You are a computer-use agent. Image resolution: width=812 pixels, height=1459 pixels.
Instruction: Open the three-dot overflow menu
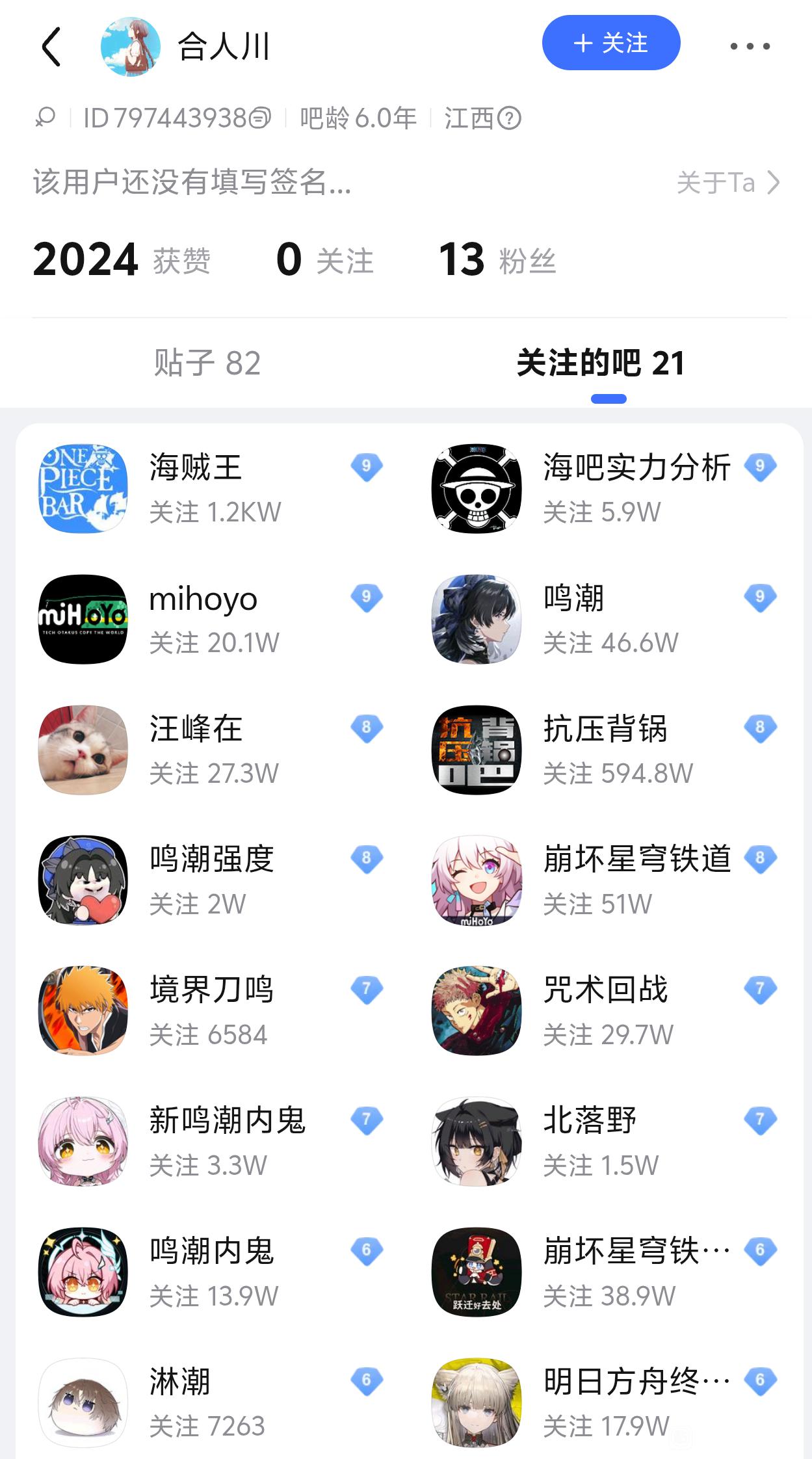(x=750, y=46)
